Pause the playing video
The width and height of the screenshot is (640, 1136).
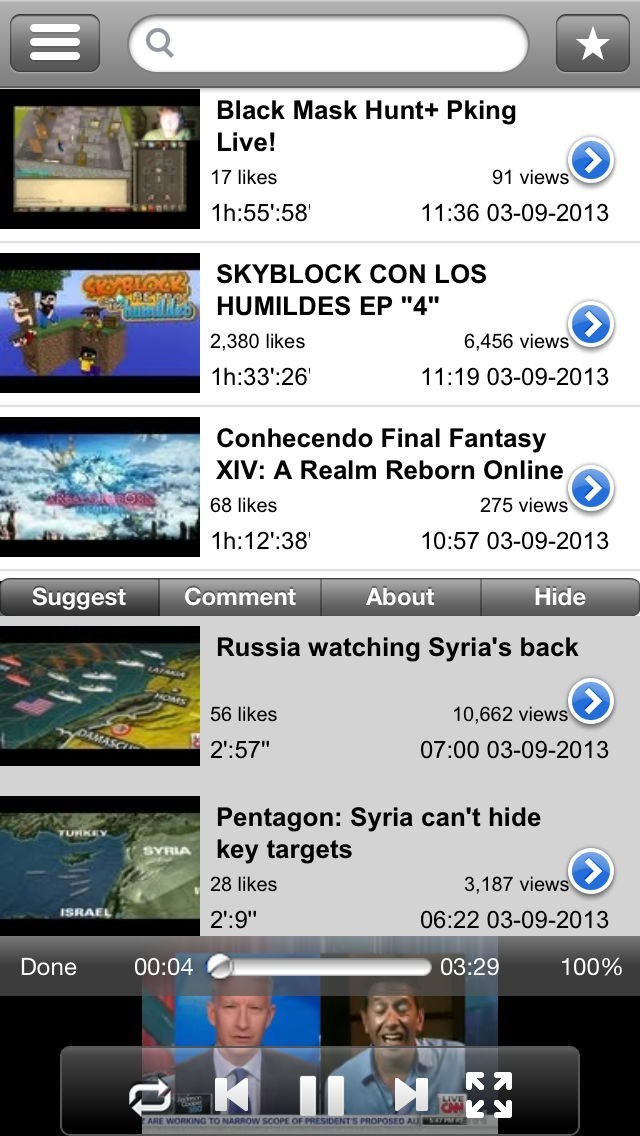(x=321, y=1095)
